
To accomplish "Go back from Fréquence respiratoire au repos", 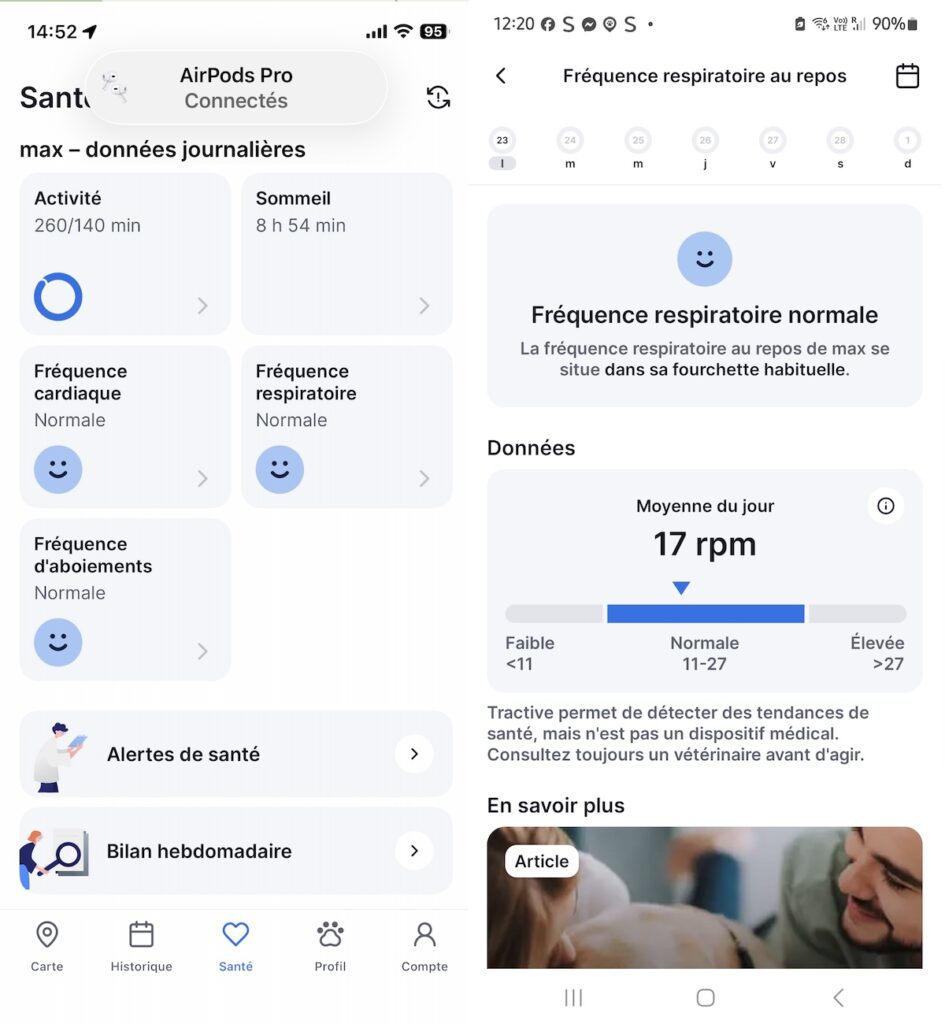I will 502,76.
